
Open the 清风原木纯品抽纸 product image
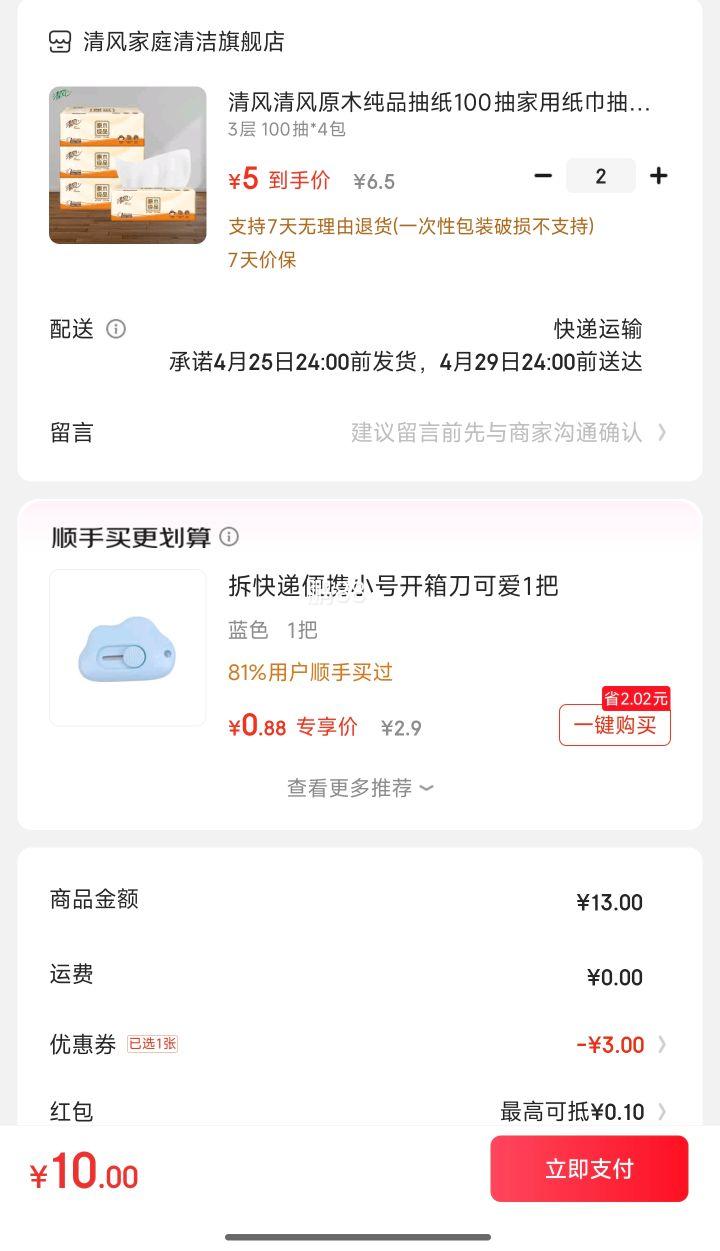click(128, 165)
